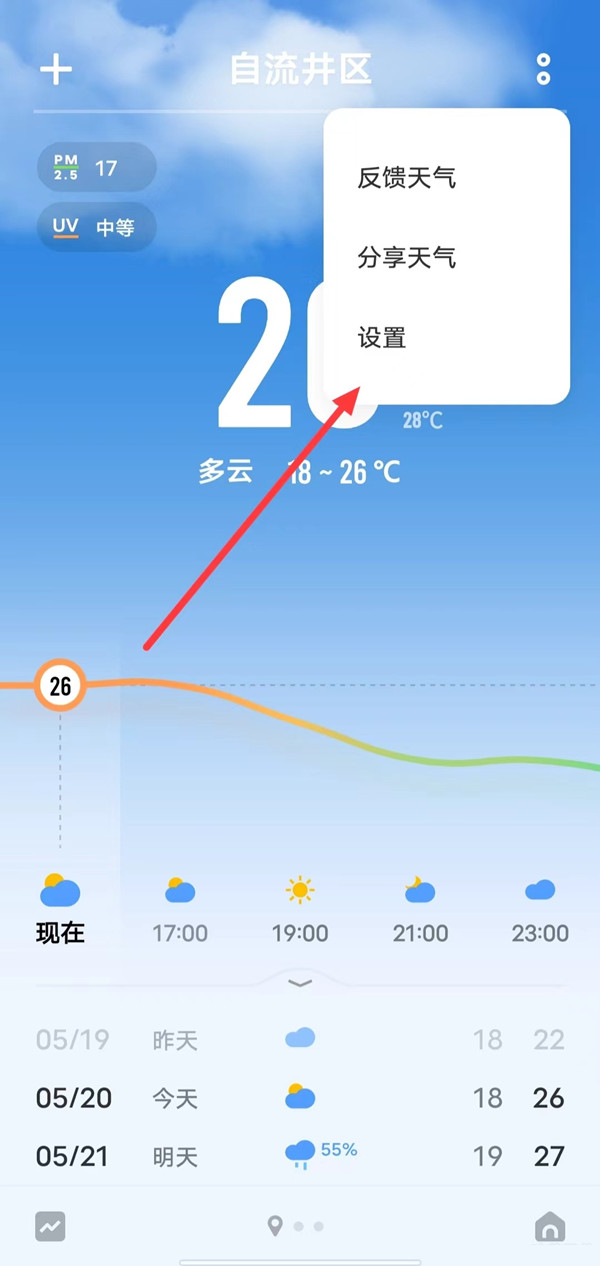Open 设置 from the popup menu
The image size is (600, 1266).
click(x=382, y=338)
